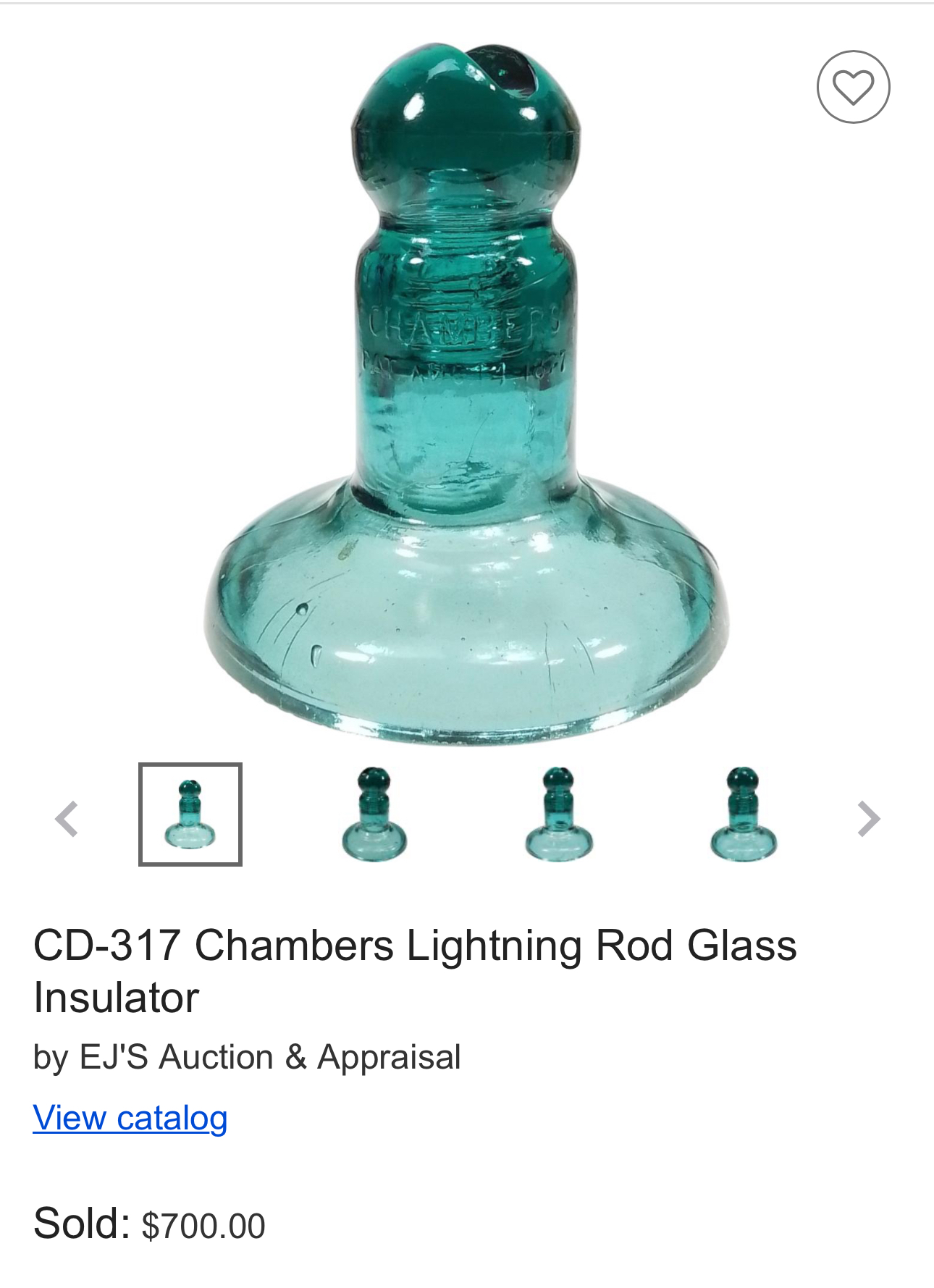This screenshot has height=1288, width=934.
Task: Open the main insulator photo full size
Action: coord(467,391)
